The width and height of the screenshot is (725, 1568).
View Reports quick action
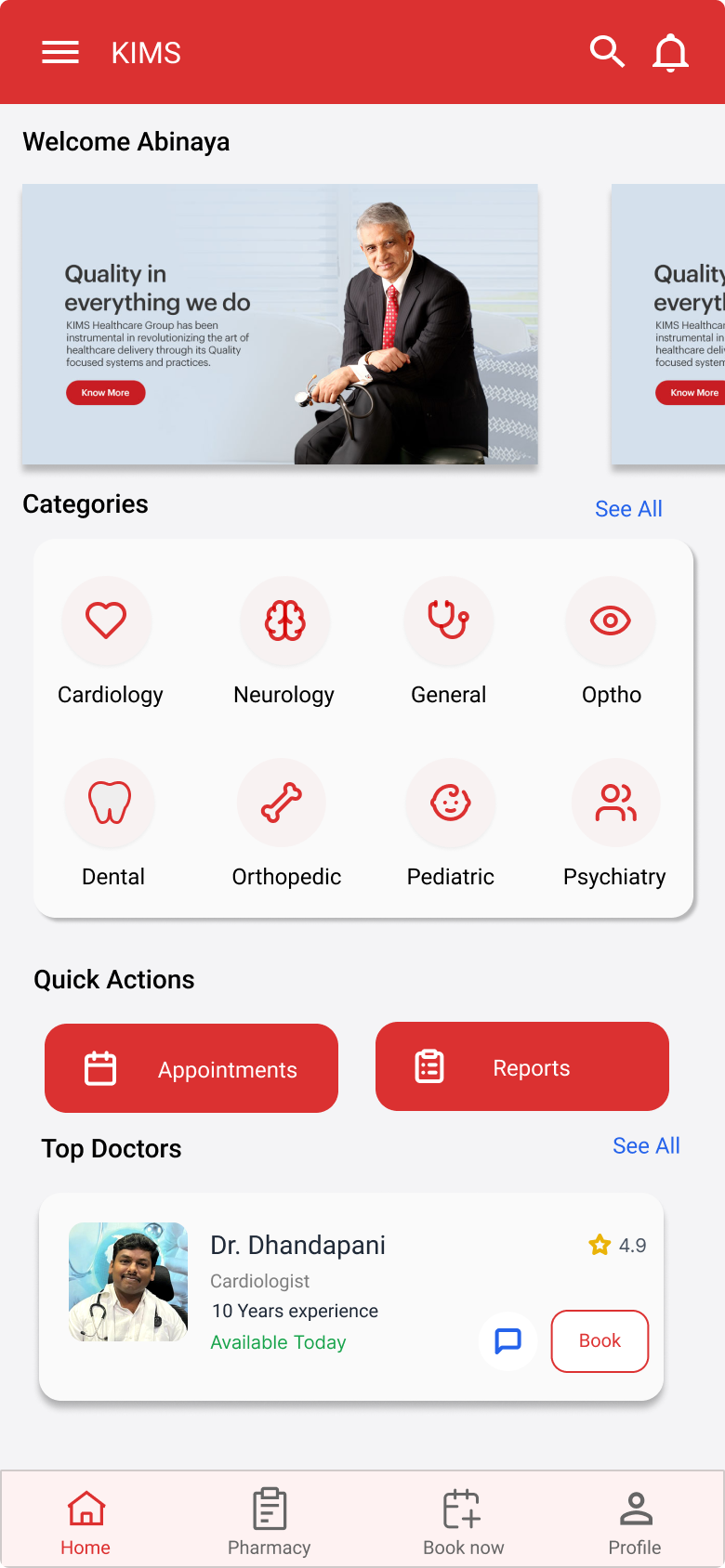[522, 1066]
